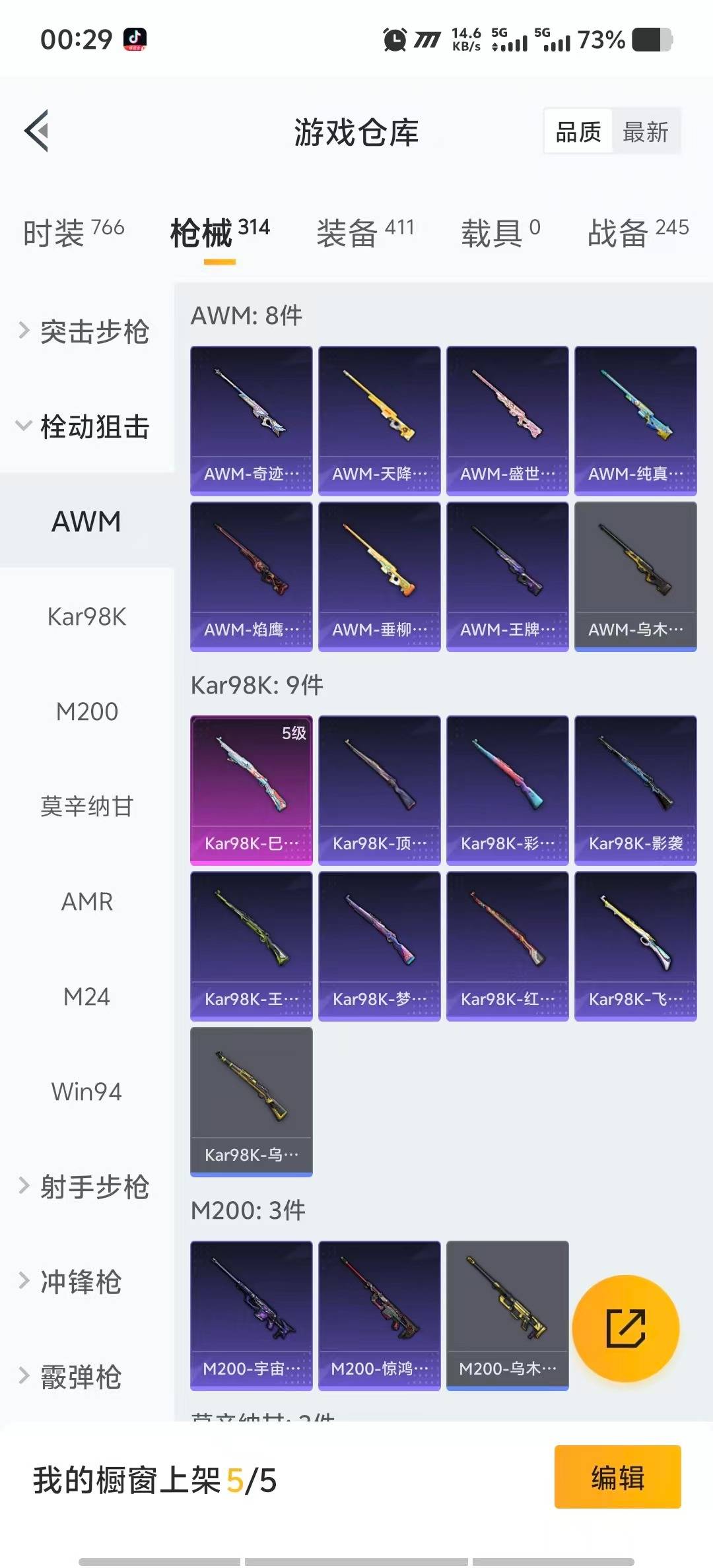Select the AWM-奇迹 weapon thumbnail

pyautogui.click(x=251, y=419)
